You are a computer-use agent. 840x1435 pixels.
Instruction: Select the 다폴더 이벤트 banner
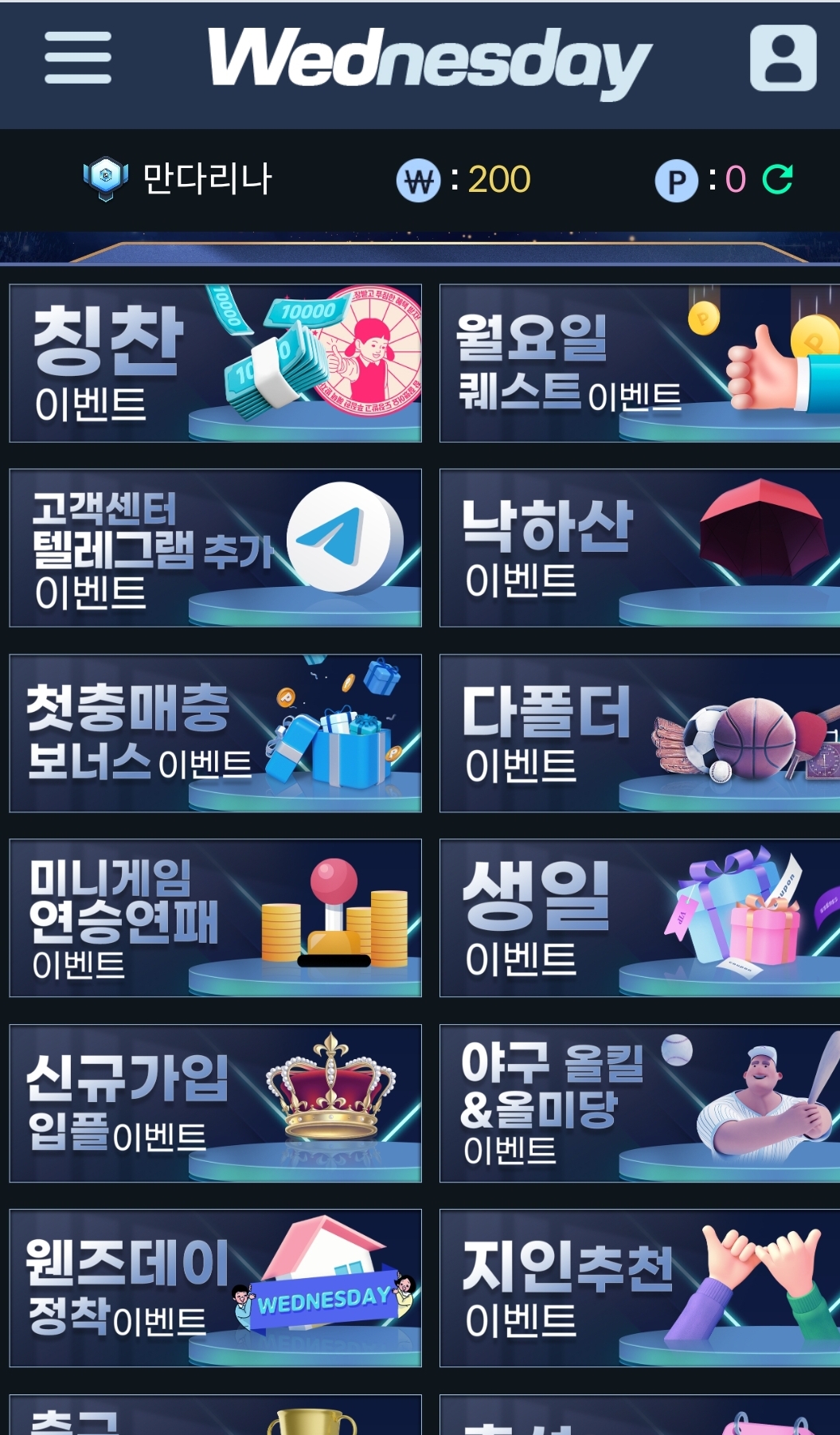(640, 733)
